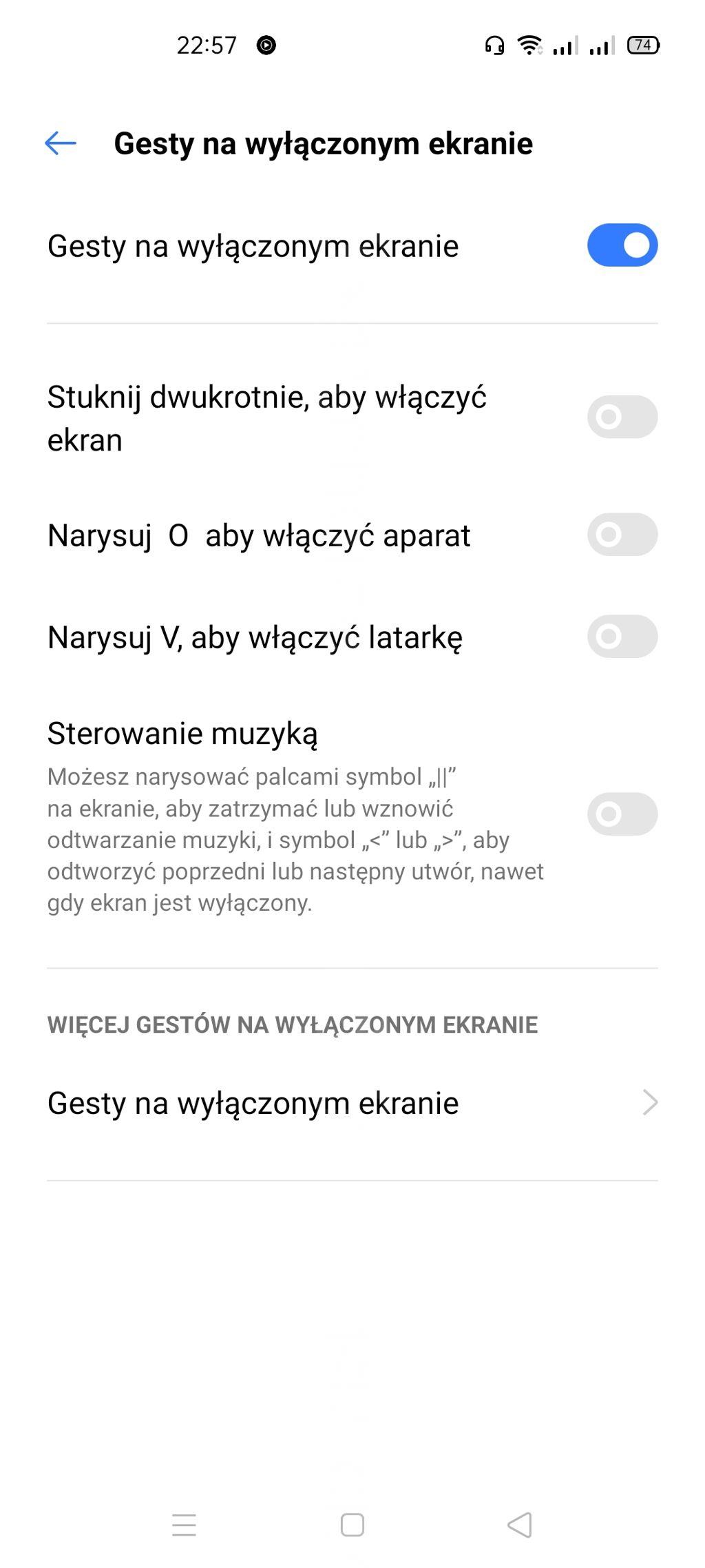Tap the system home button
This screenshot has height=1568, width=705.
click(x=352, y=1525)
